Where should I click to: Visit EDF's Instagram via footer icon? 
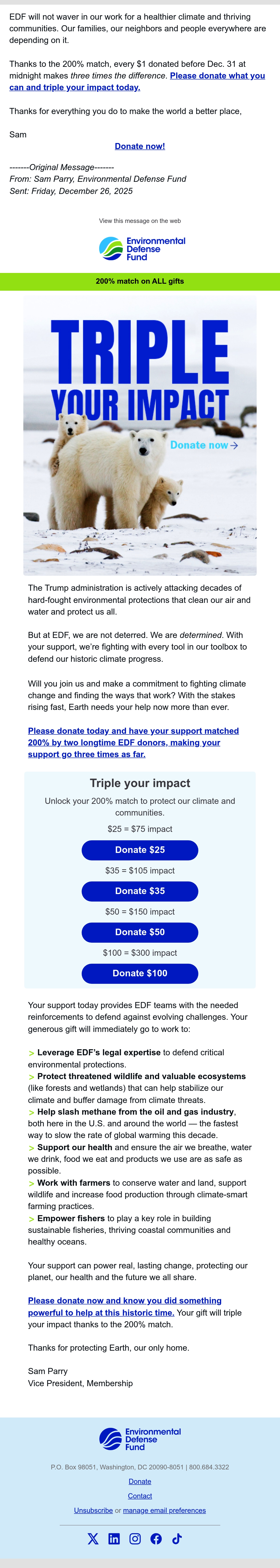click(135, 1539)
